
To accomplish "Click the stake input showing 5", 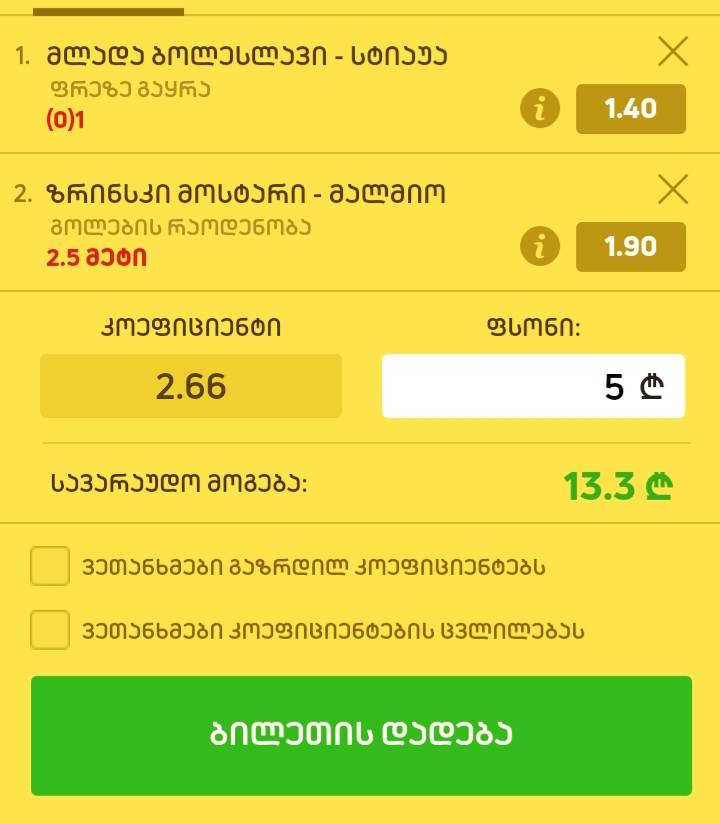I will click(533, 386).
